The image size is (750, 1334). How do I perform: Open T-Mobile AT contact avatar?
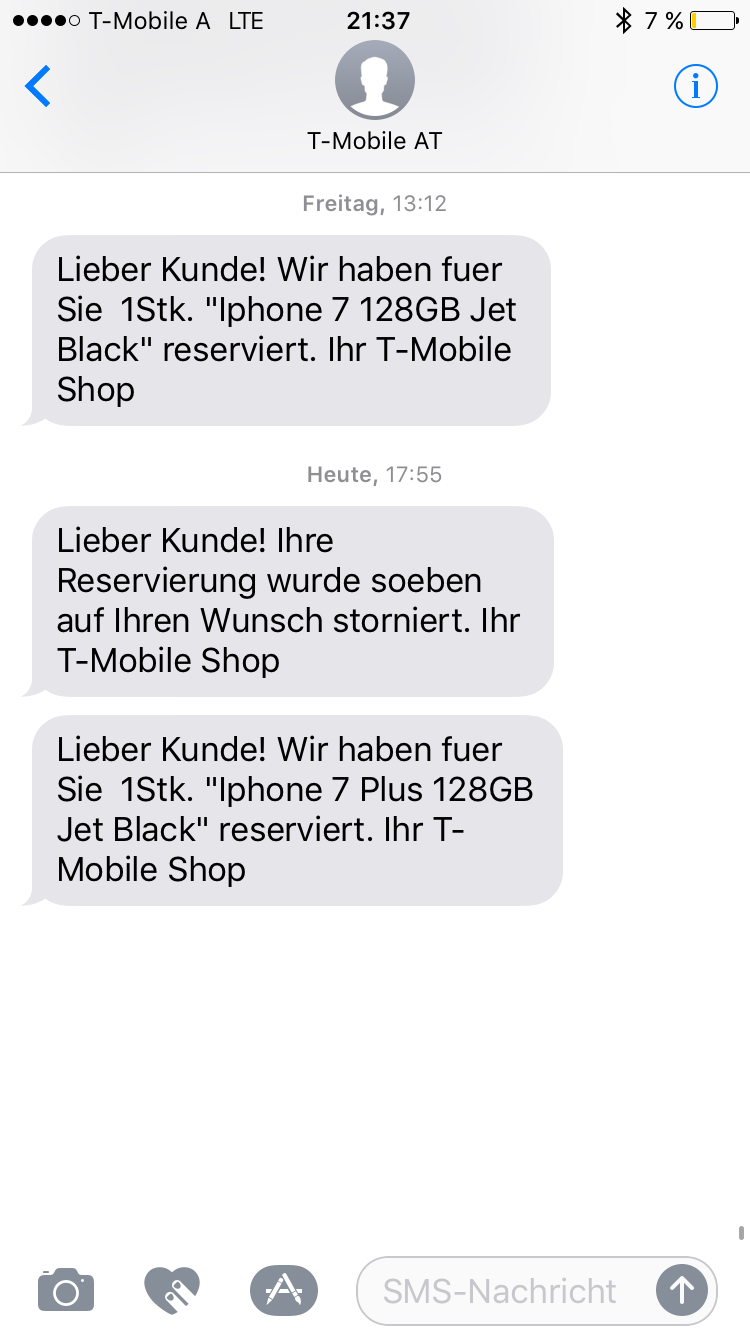tap(375, 80)
